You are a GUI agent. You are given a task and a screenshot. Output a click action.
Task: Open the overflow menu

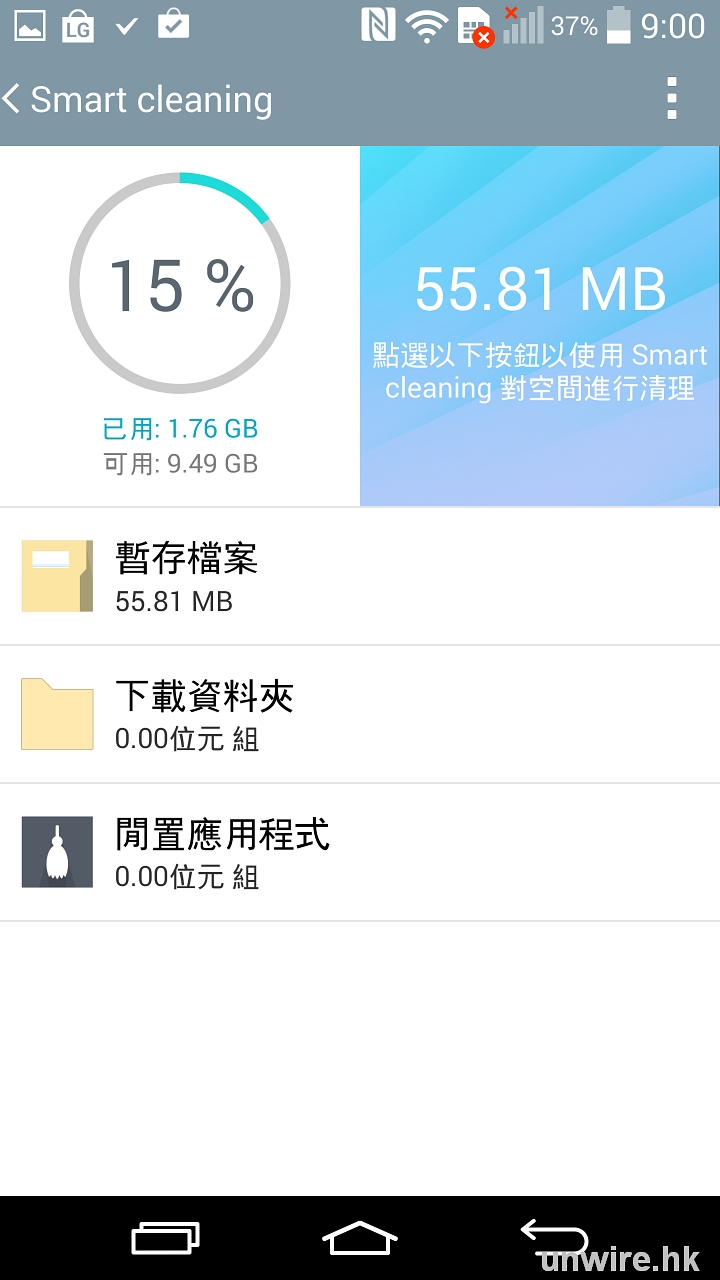[671, 99]
